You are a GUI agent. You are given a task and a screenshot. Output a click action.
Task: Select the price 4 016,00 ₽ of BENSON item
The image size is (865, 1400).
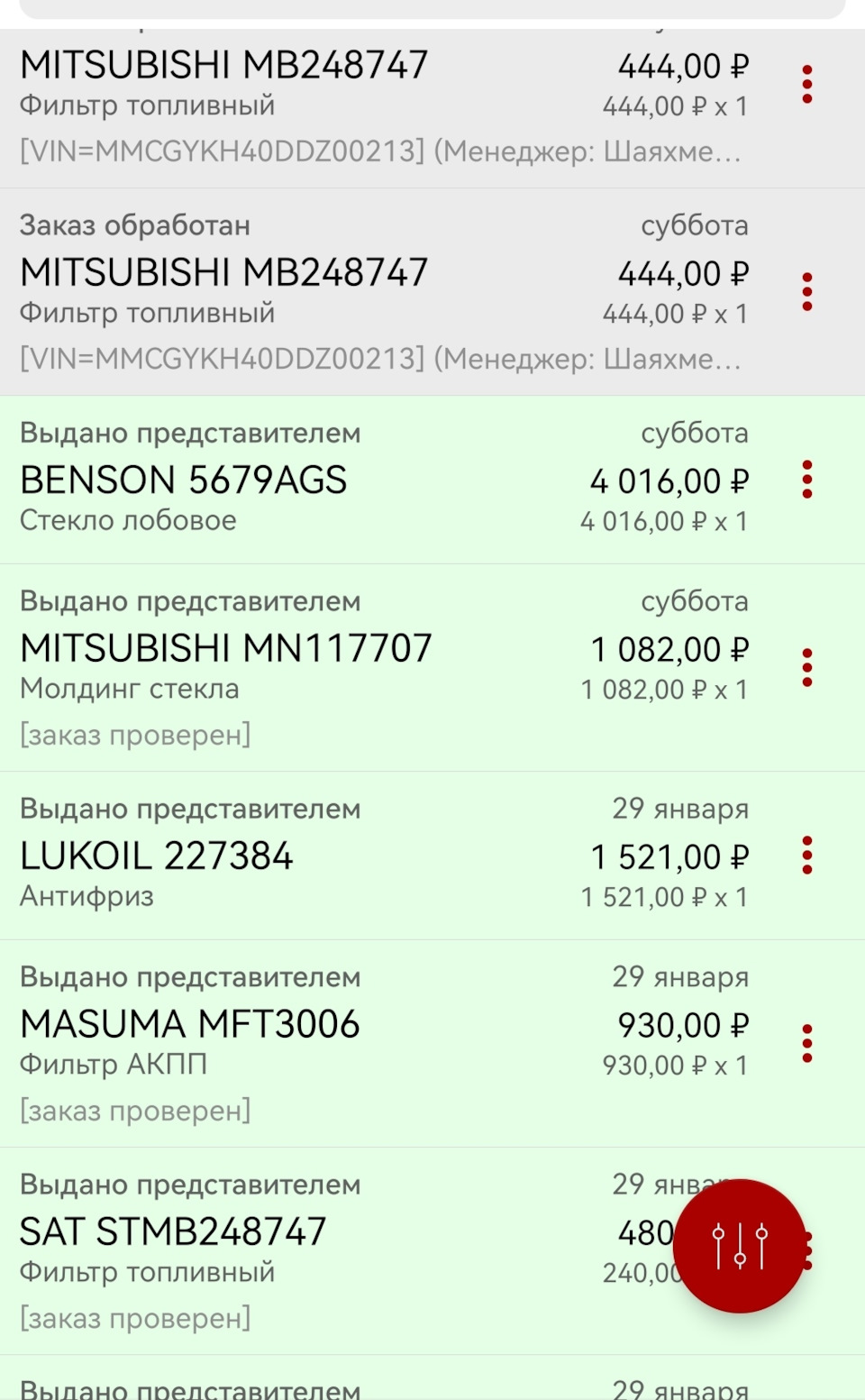tap(669, 480)
